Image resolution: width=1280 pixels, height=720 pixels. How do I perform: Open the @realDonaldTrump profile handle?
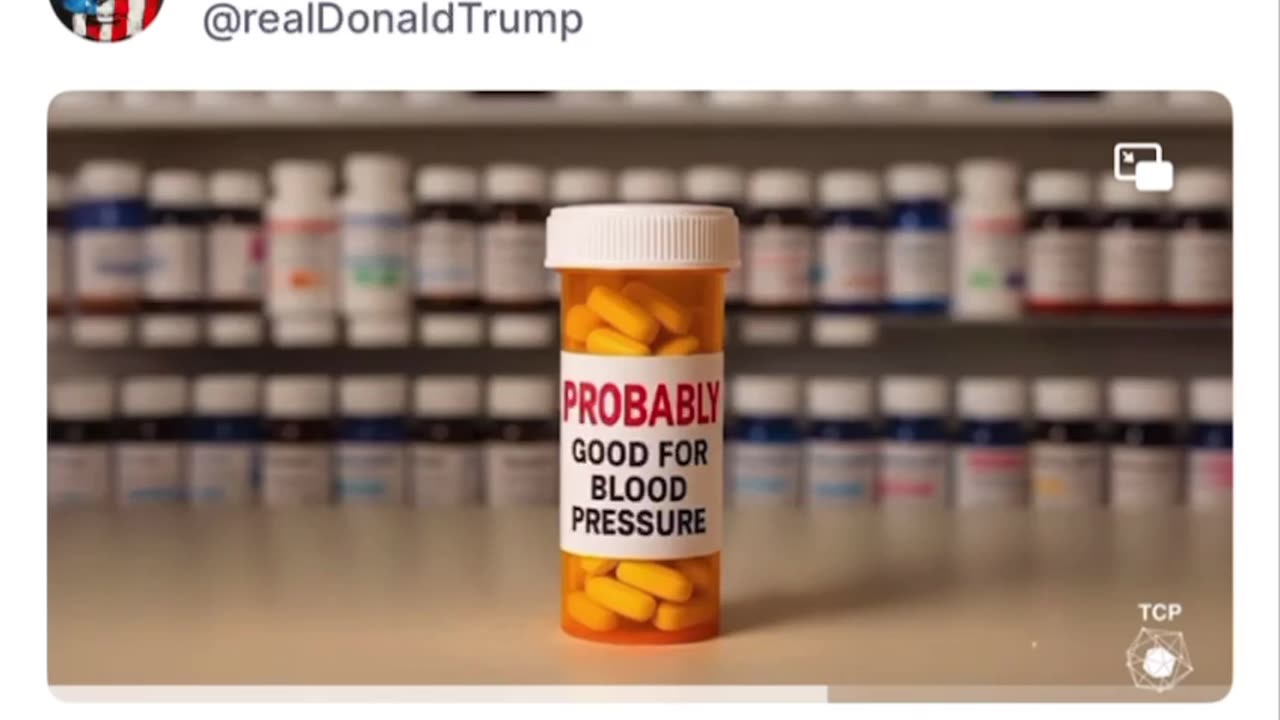coord(392,20)
